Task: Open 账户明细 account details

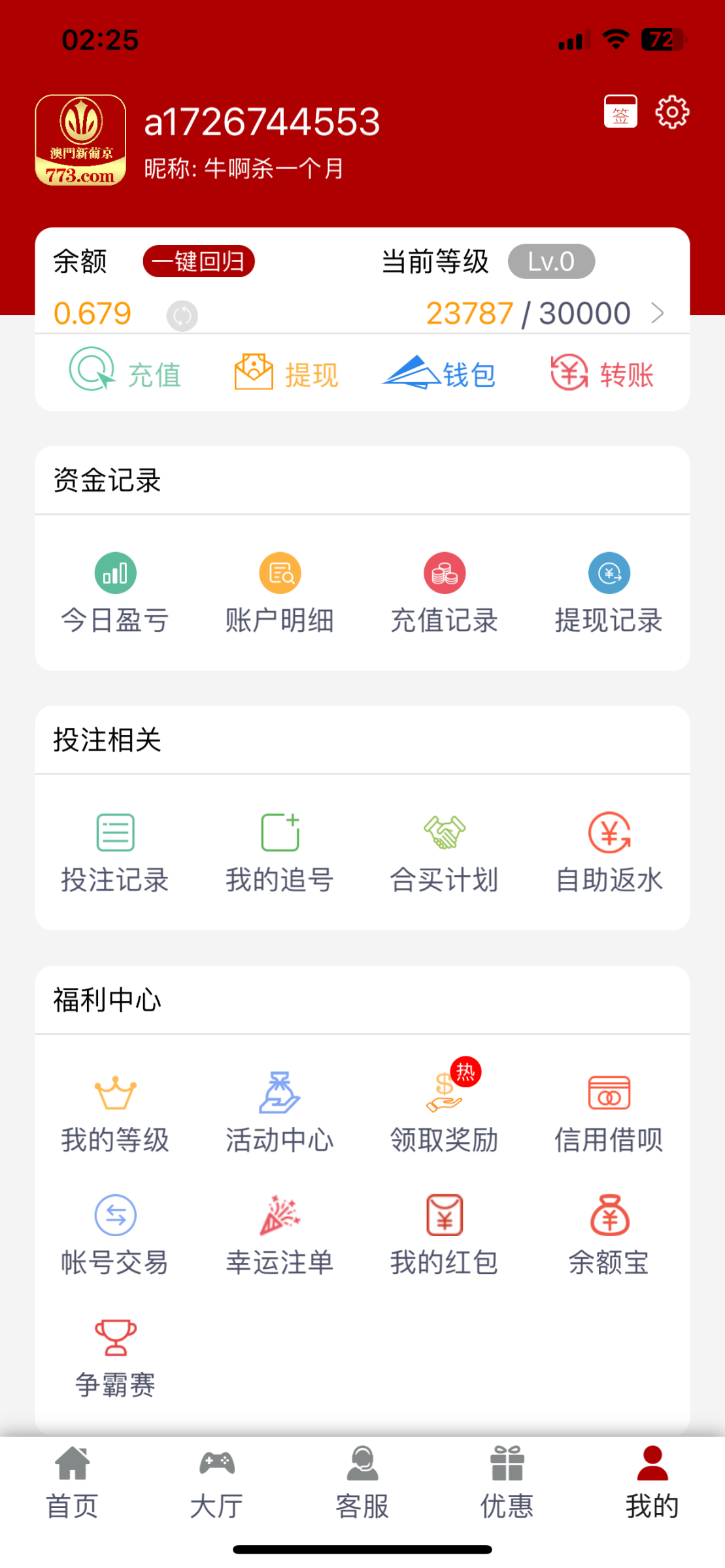Action: coord(280,592)
